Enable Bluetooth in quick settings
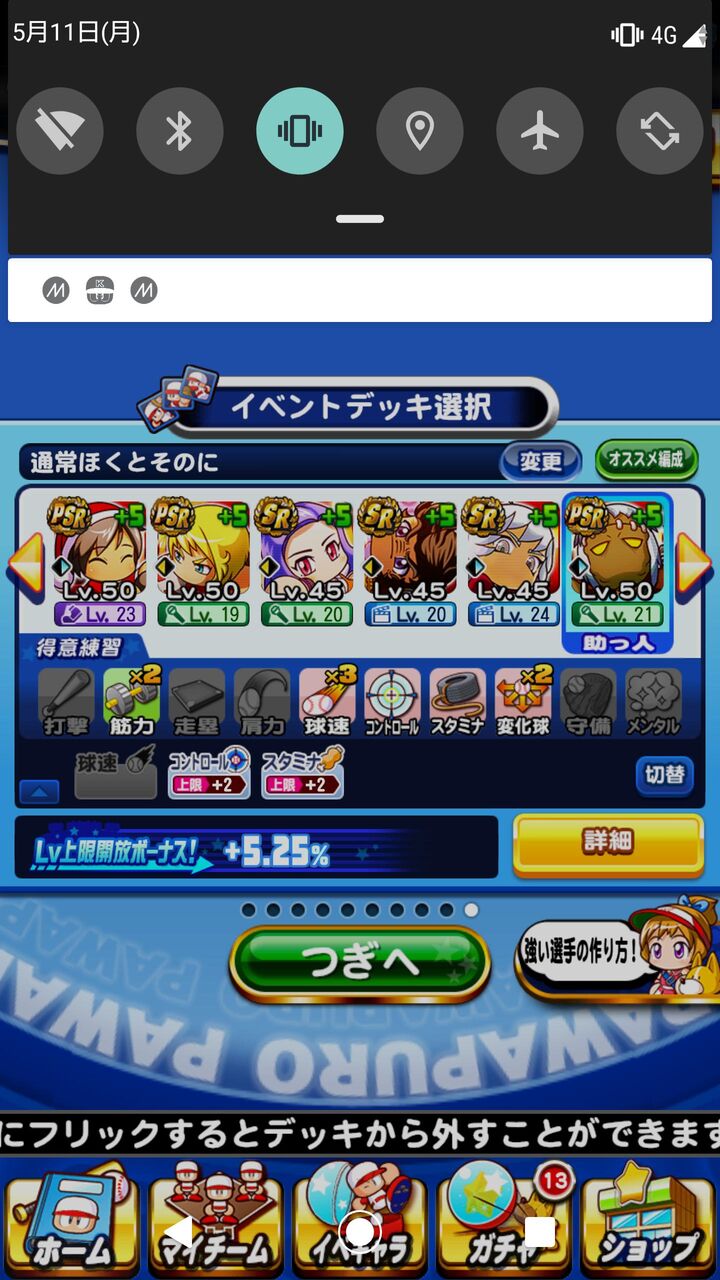The height and width of the screenshot is (1280, 720). (180, 131)
